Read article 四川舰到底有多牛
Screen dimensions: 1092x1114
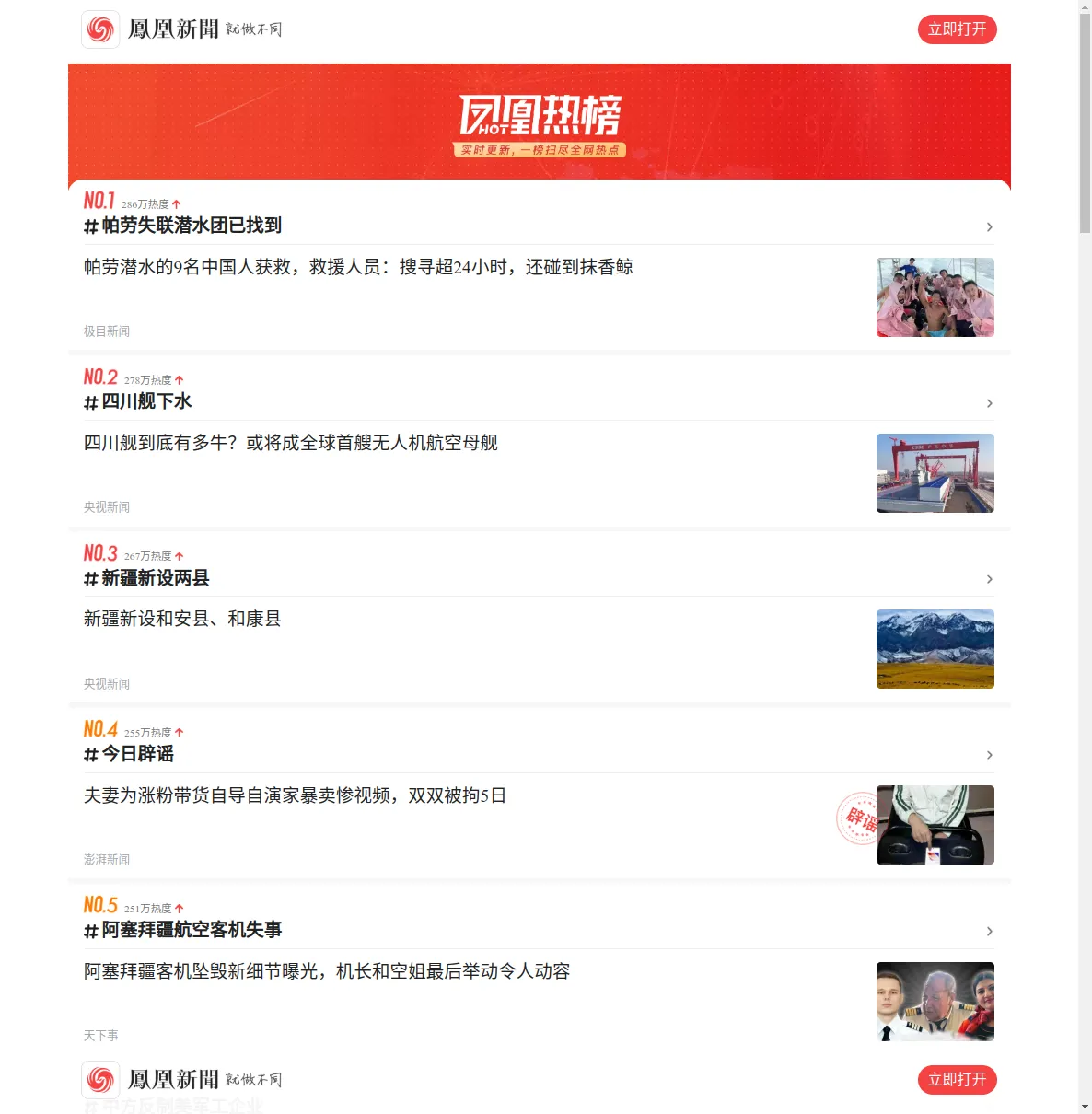coord(291,443)
